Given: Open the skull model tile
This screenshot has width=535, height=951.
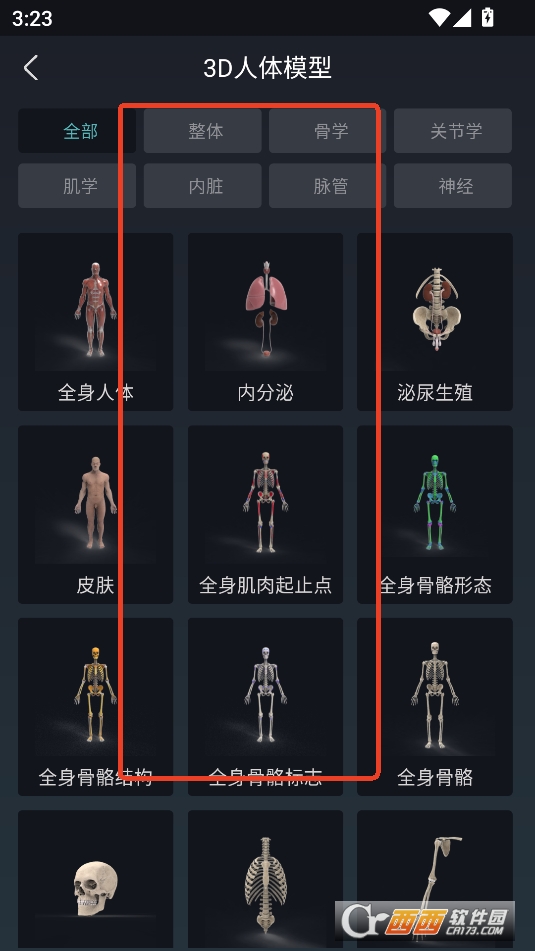Looking at the screenshot, I should point(96,881).
